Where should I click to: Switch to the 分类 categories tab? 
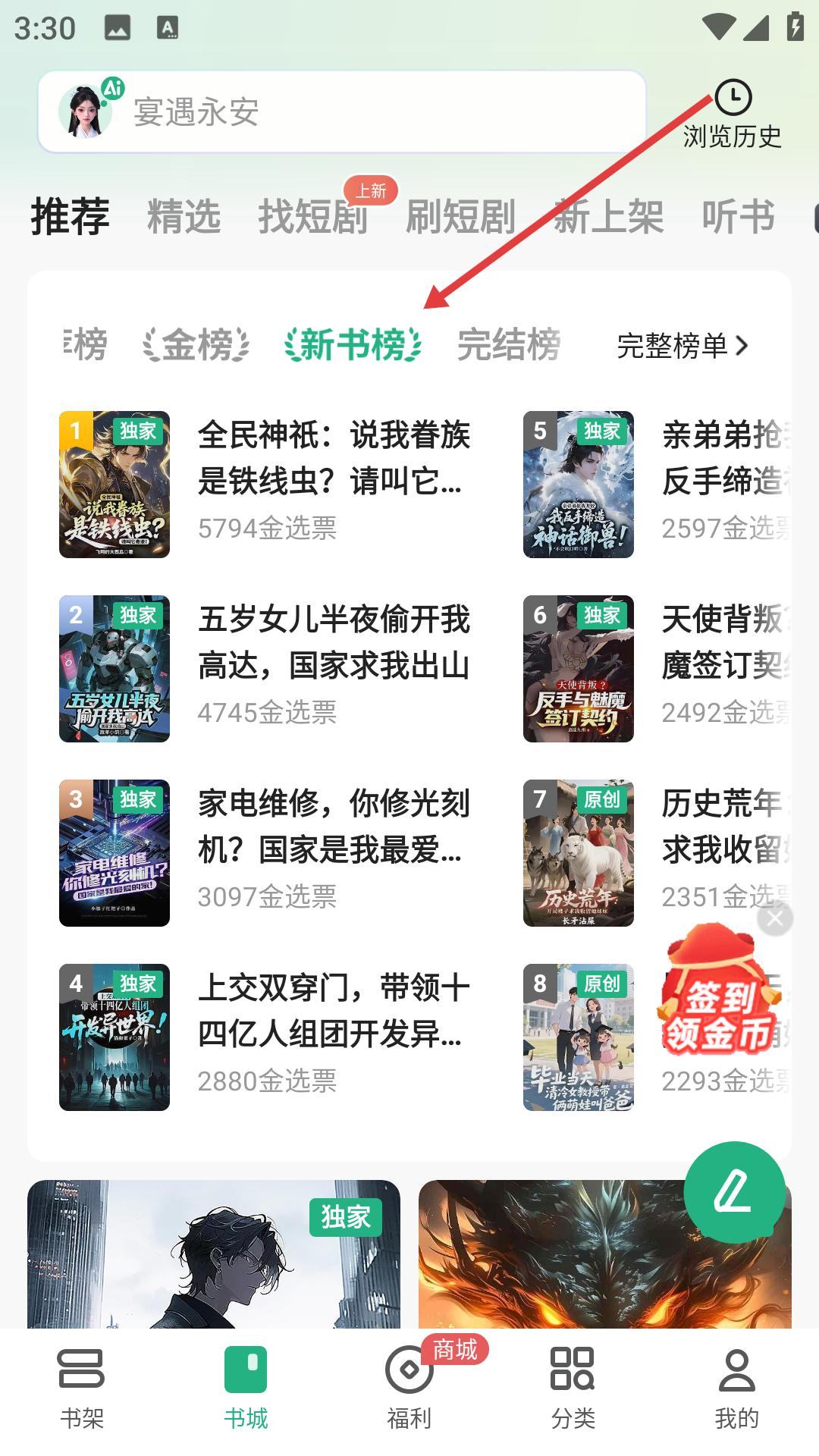(573, 1389)
